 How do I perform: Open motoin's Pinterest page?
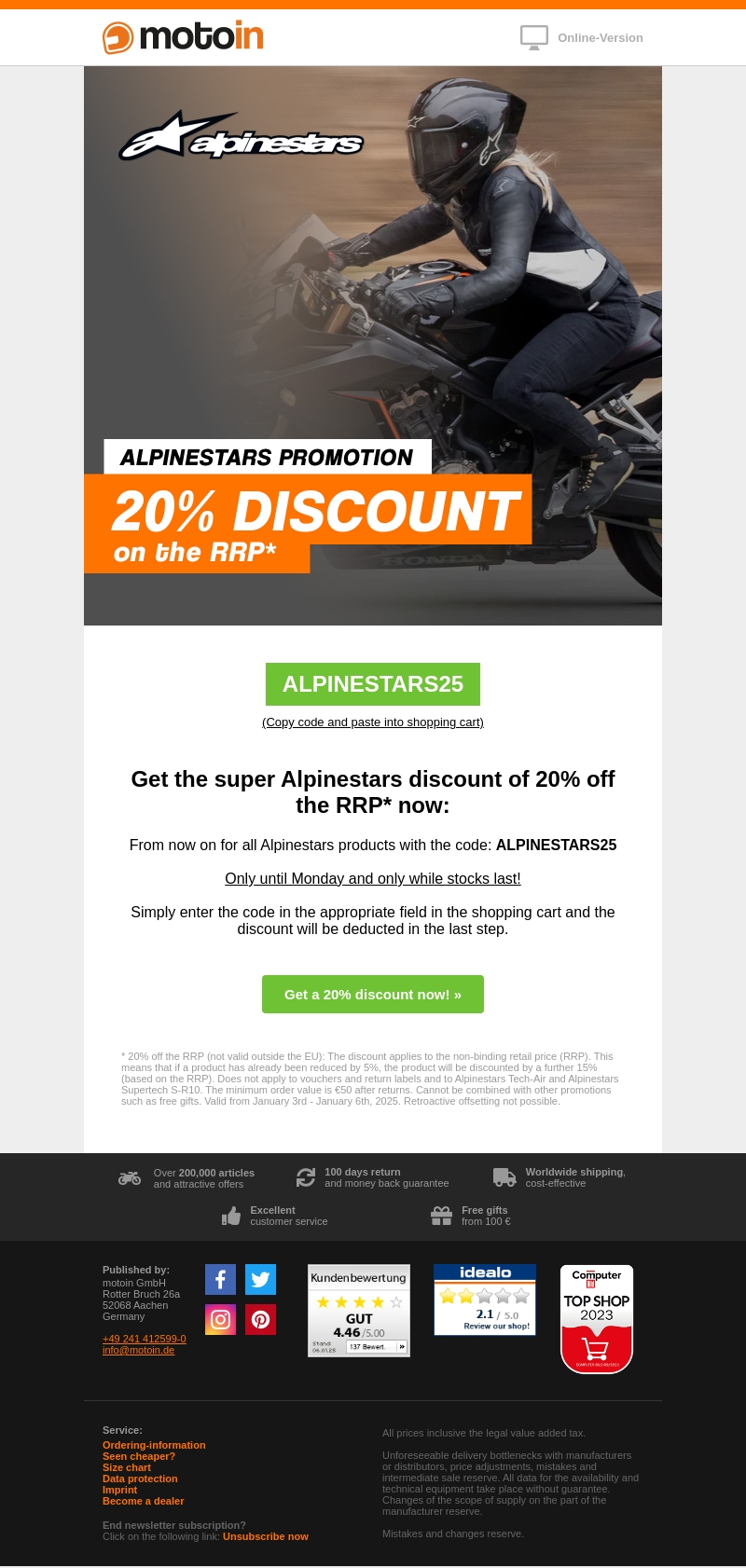(260, 1319)
